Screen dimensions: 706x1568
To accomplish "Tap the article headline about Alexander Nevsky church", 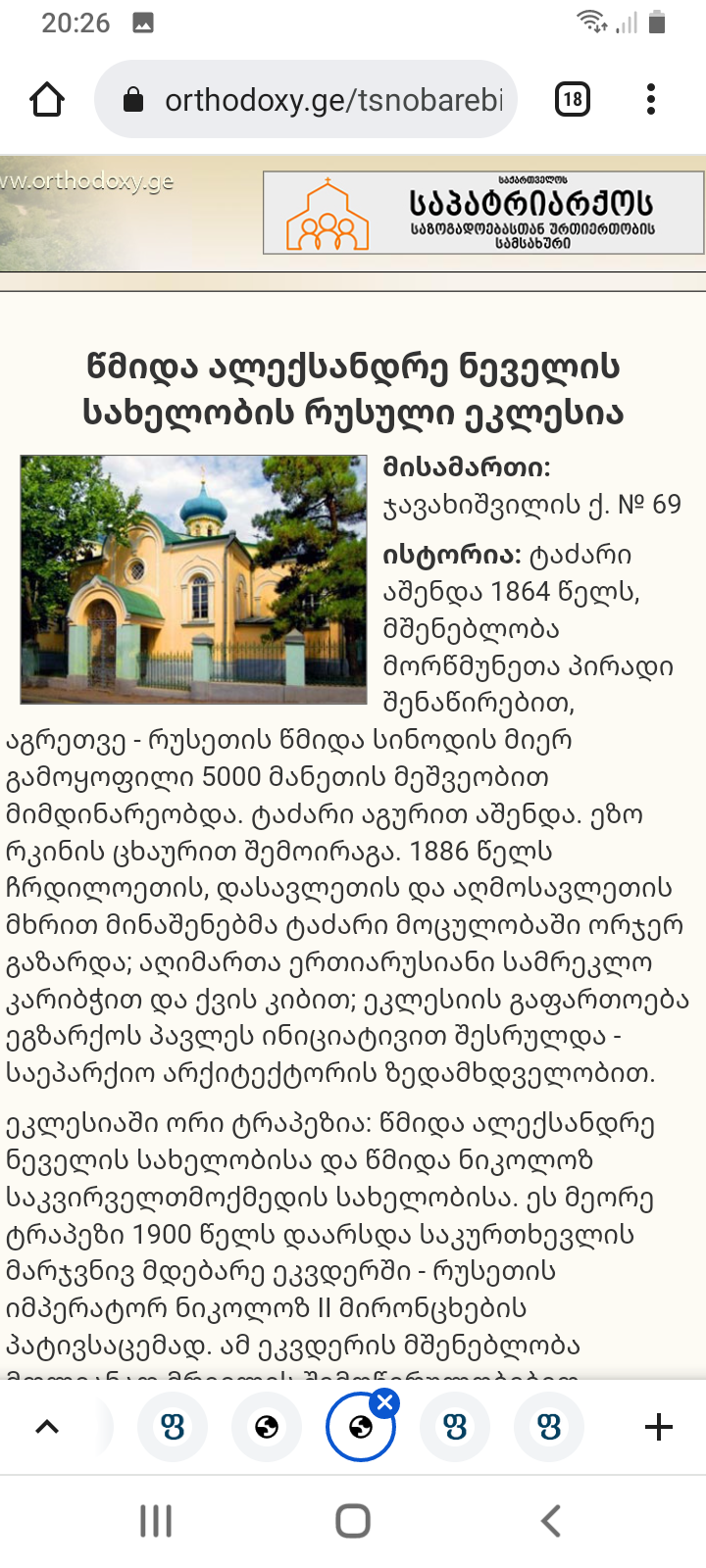I will point(353,387).
